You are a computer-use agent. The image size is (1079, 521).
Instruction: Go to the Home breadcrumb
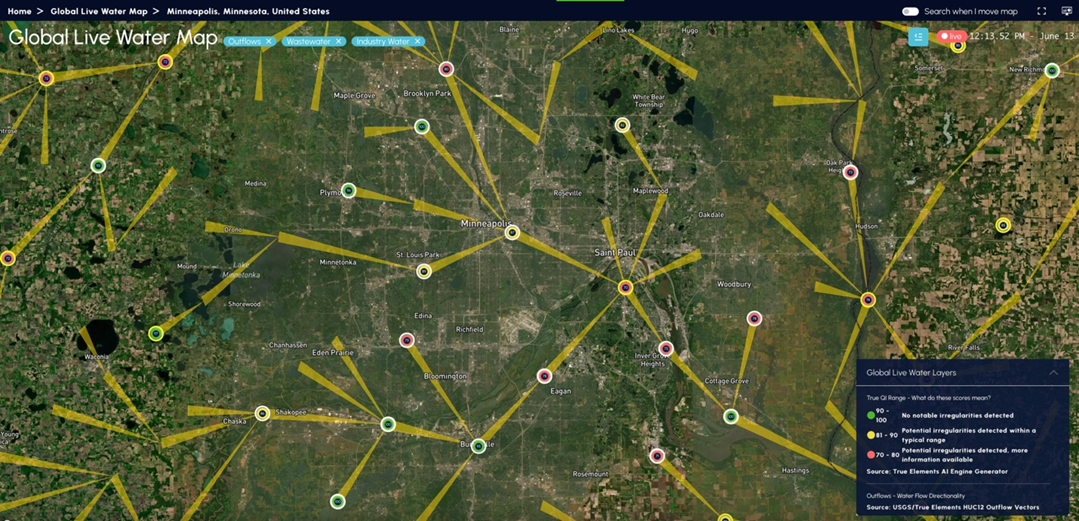click(19, 11)
